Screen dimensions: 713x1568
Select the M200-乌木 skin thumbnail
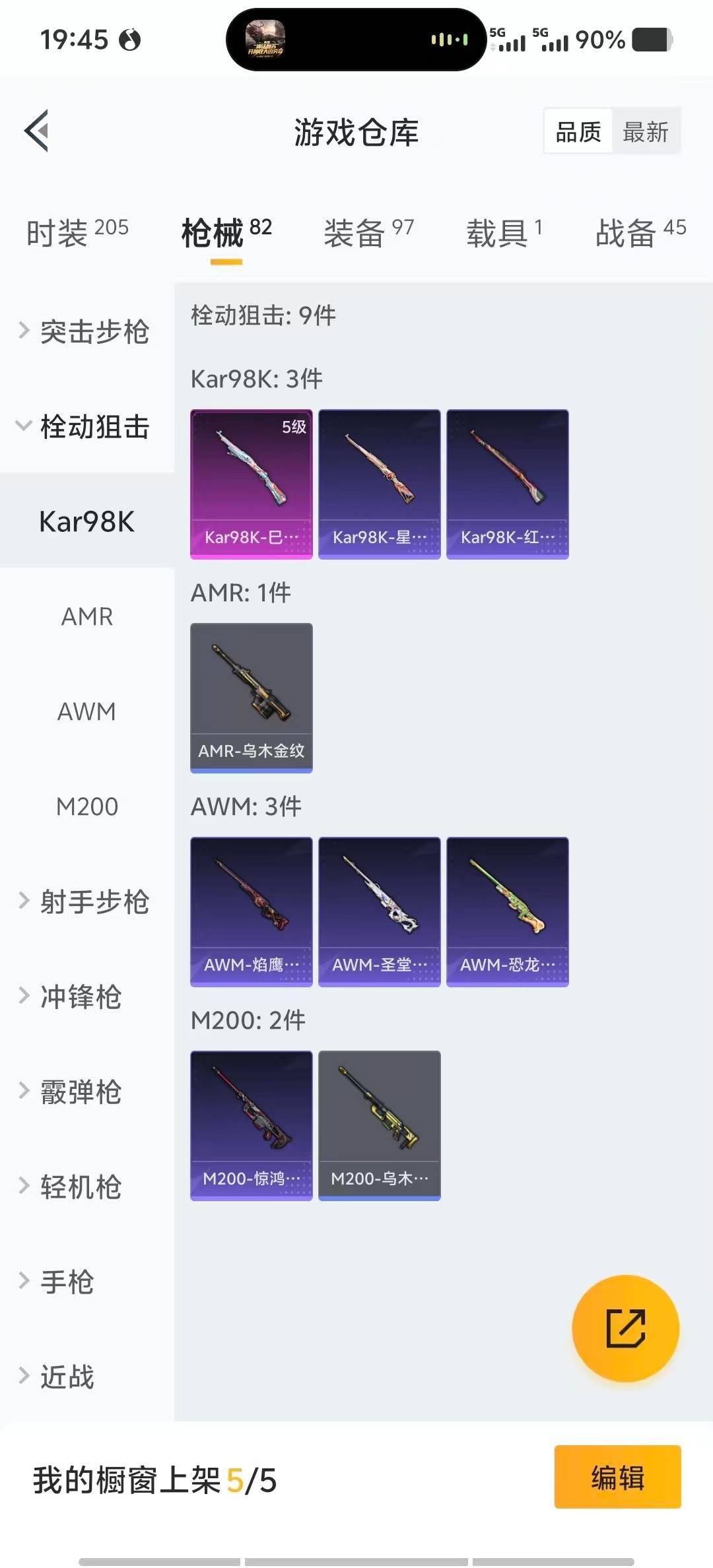378,1124
